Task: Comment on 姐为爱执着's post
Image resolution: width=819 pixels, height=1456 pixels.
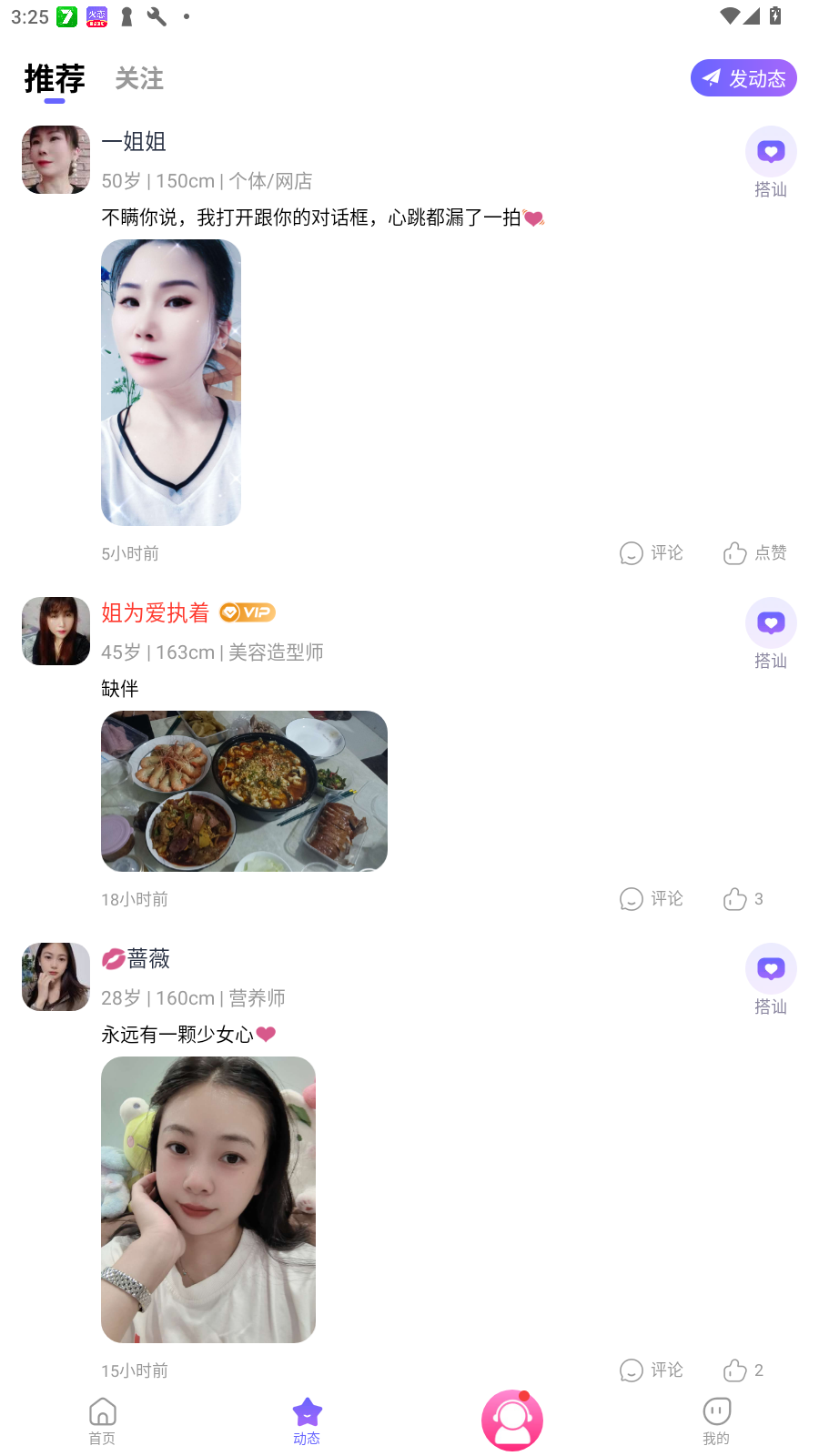Action: 652,898
